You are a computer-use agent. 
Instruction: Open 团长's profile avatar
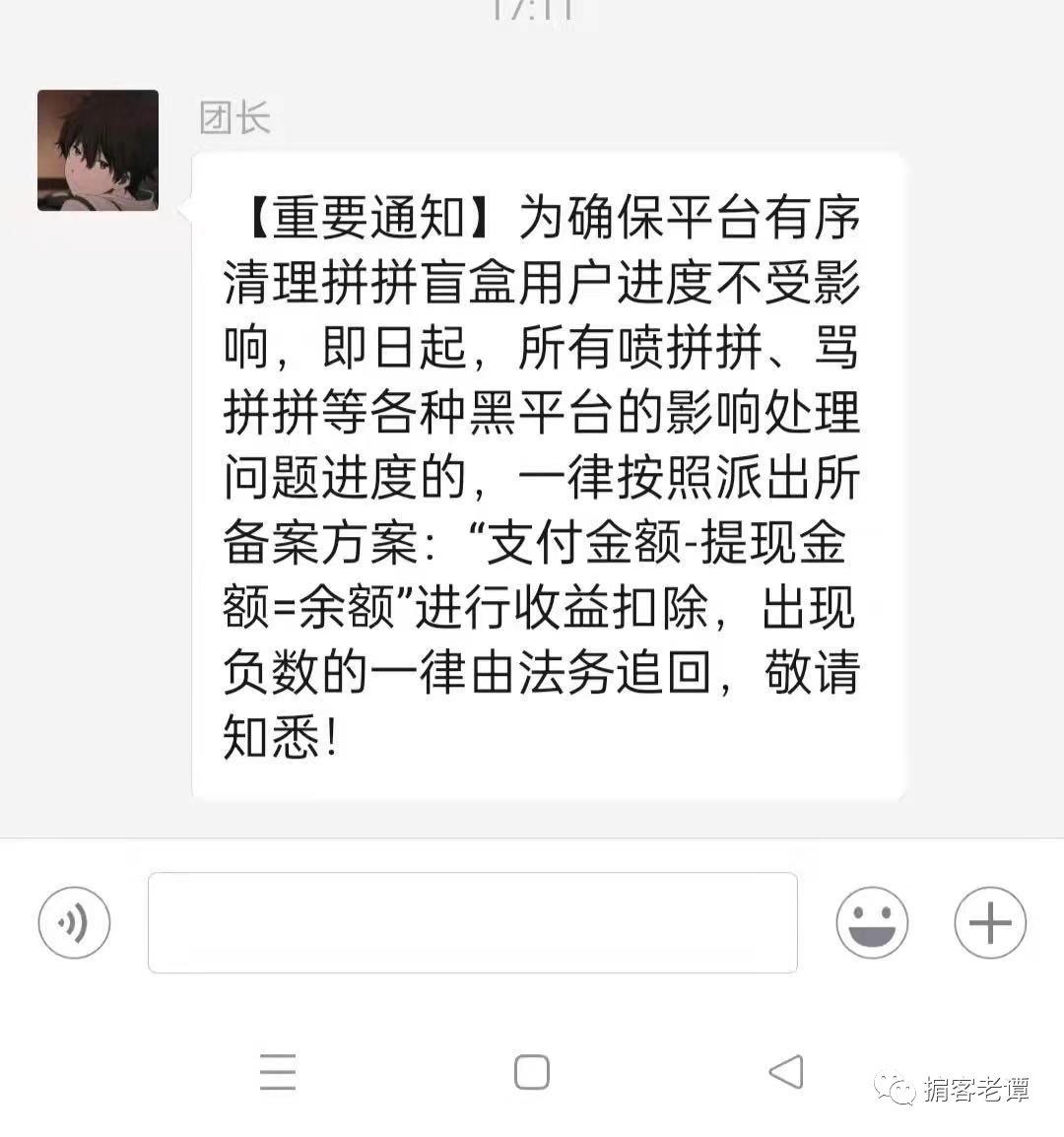98,150
